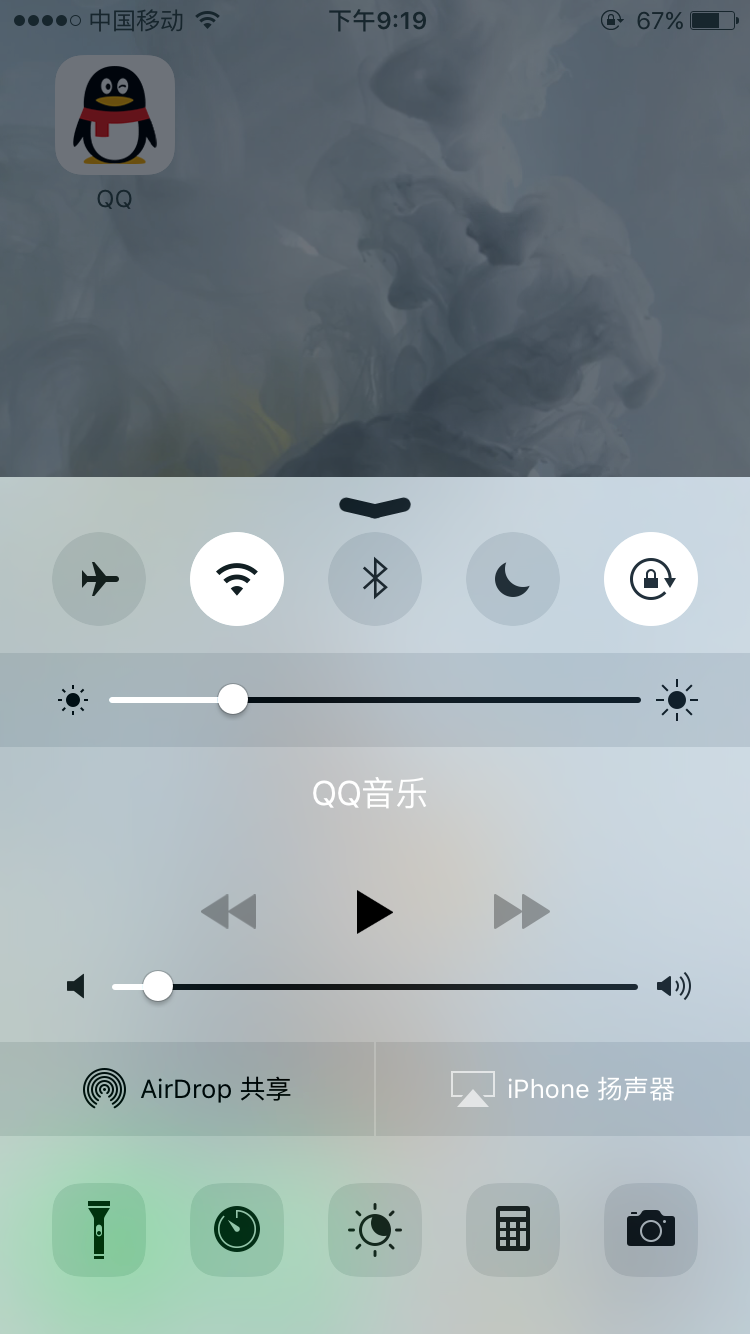Play QQ音乐 track
Screen dimensions: 750x1334
(374, 912)
